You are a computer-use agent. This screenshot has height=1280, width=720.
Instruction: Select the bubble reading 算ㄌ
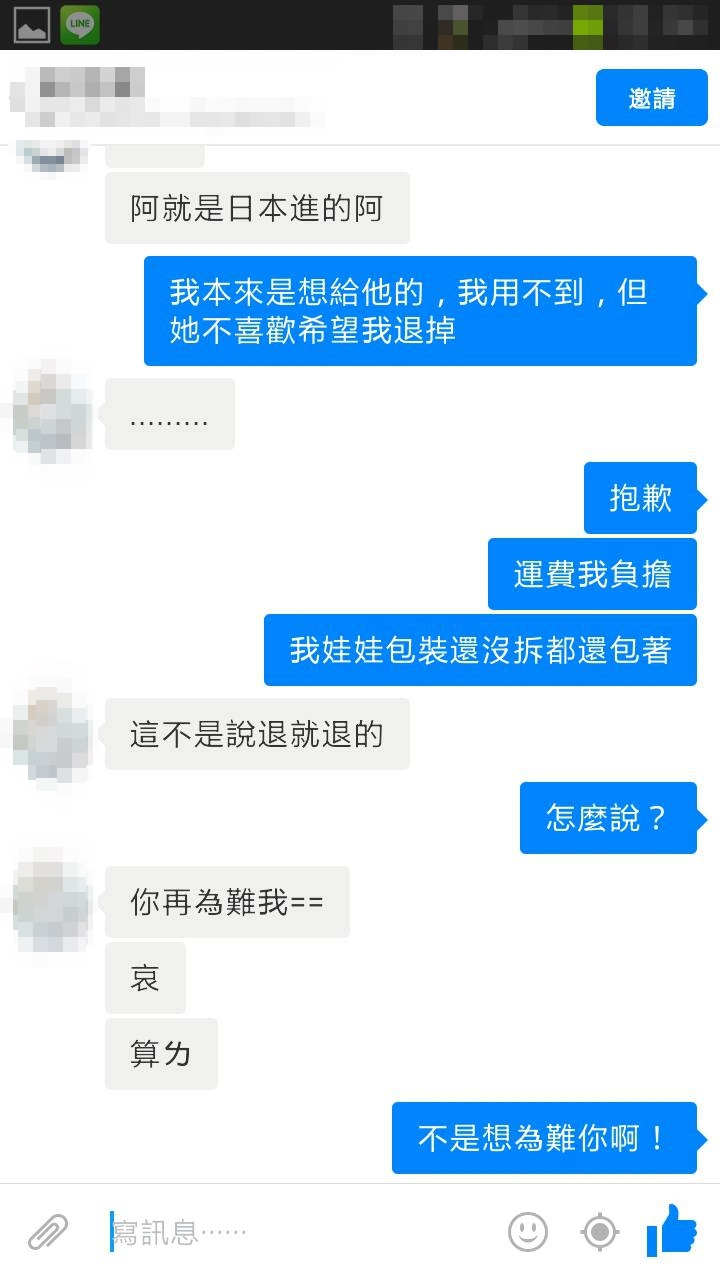[x=161, y=1053]
